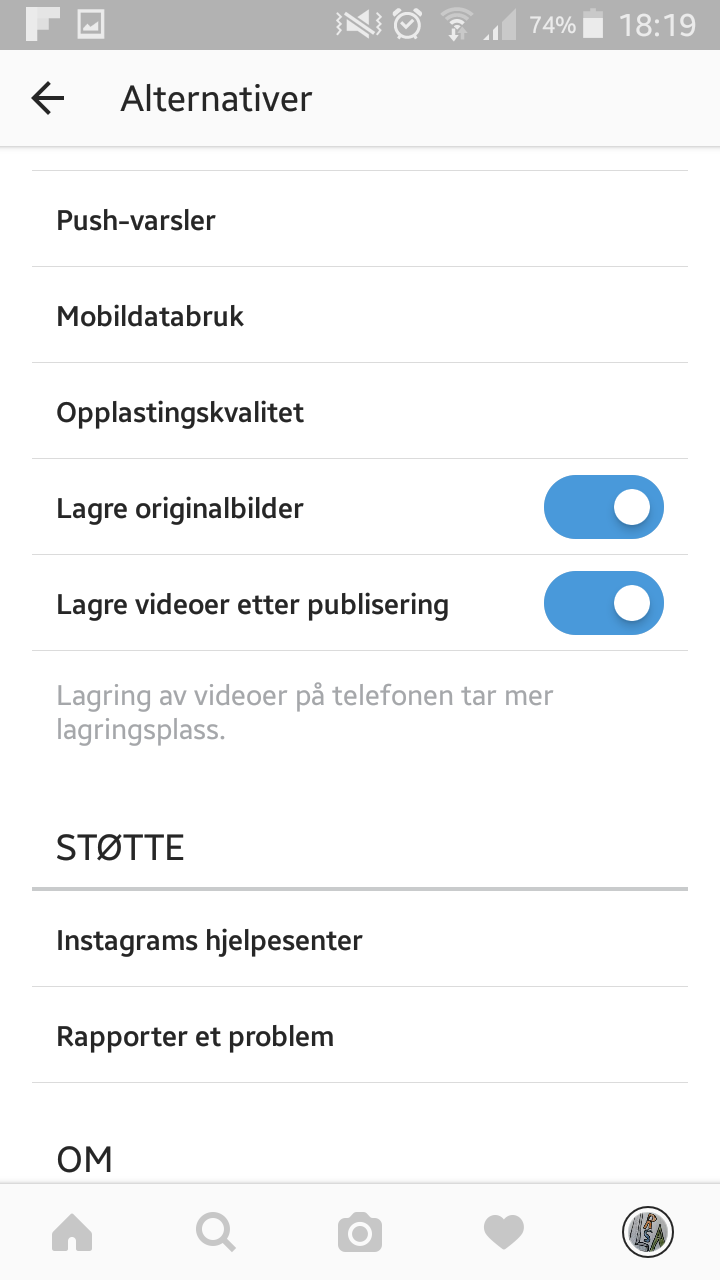Image resolution: width=720 pixels, height=1280 pixels.
Task: Switch to the home feed tab
Action: (x=72, y=1232)
